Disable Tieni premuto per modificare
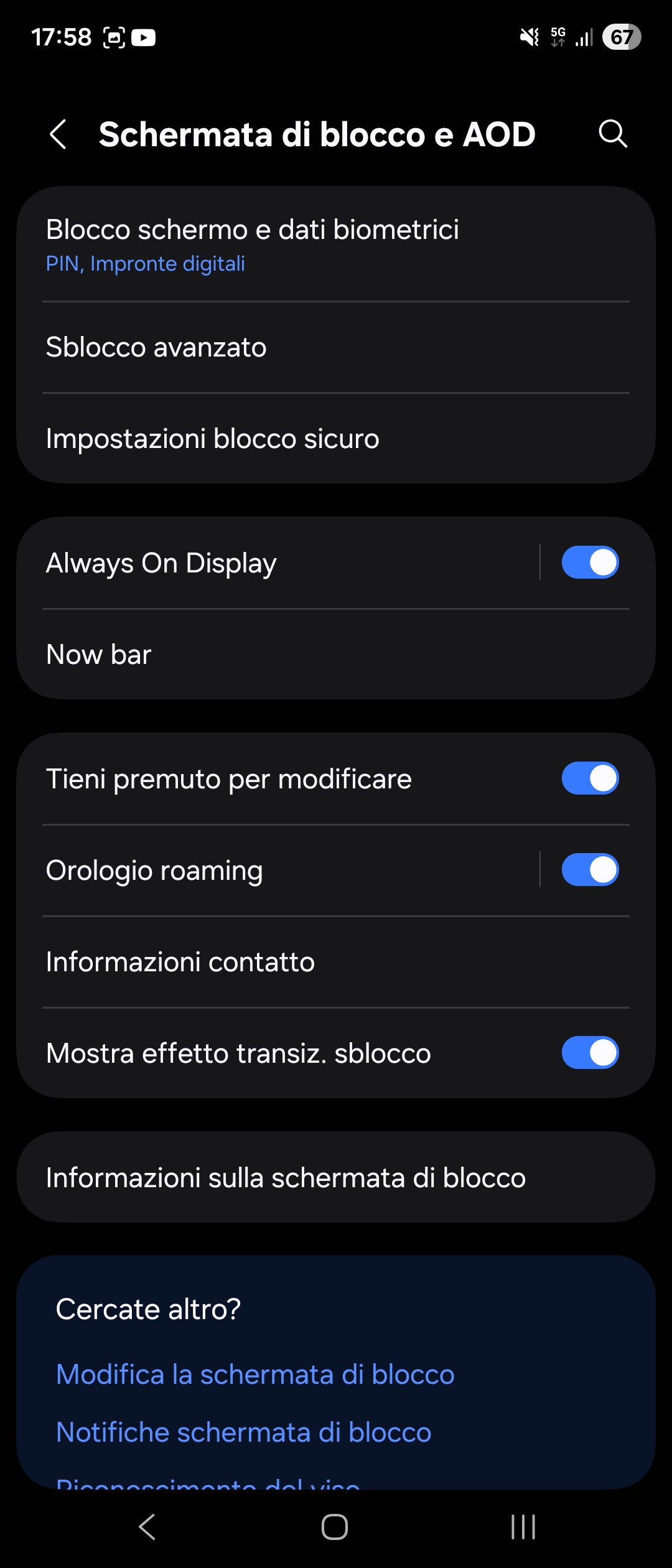The height and width of the screenshot is (1568, 672). 590,779
